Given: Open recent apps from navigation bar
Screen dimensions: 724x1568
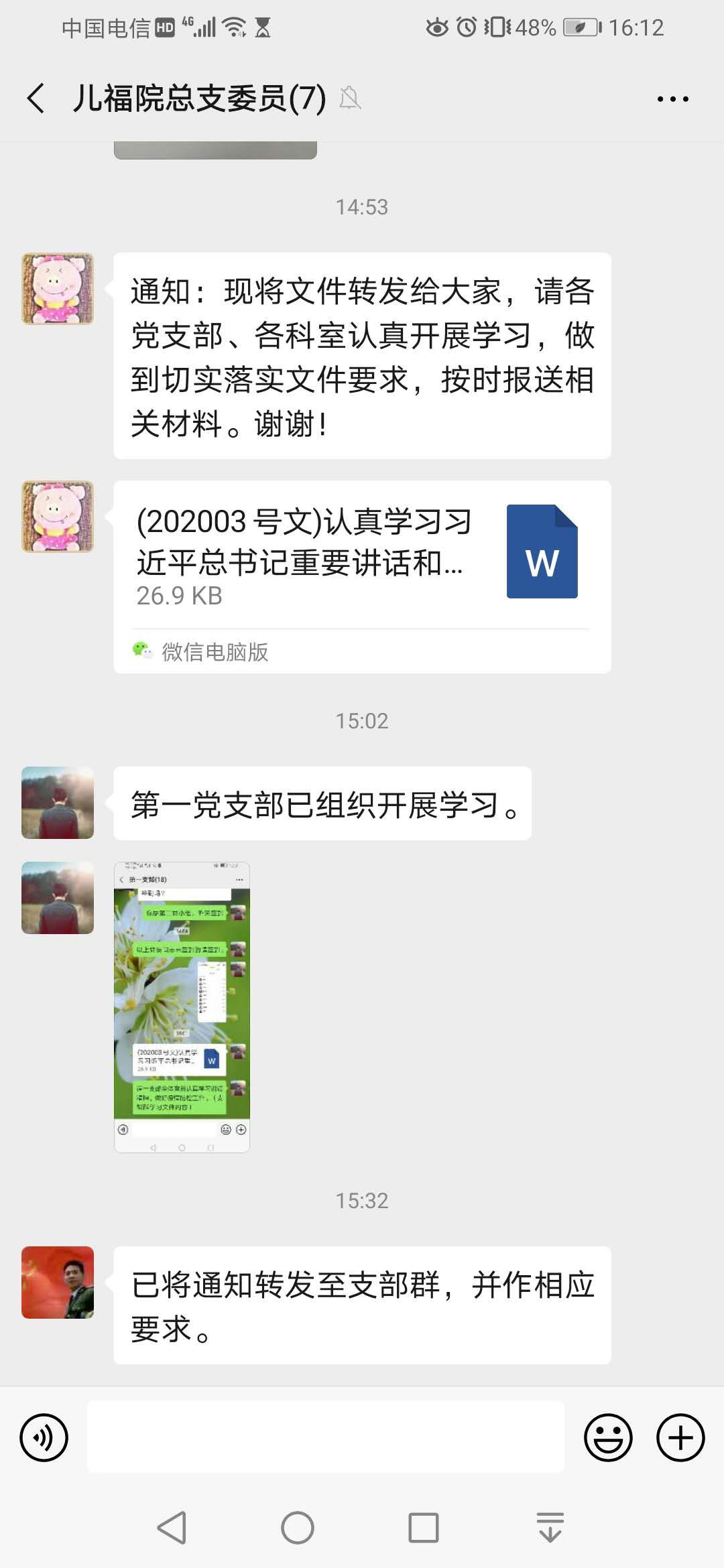Looking at the screenshot, I should point(424,1528).
